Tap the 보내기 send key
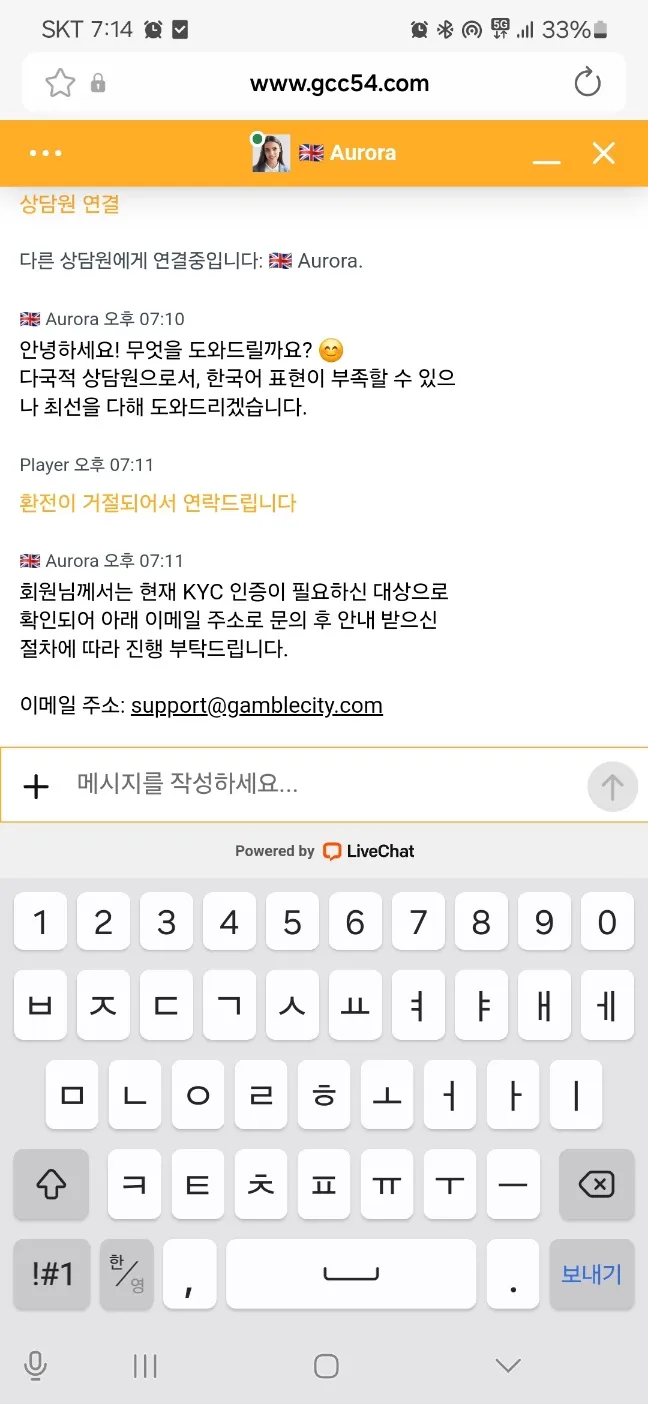 pyautogui.click(x=591, y=1274)
